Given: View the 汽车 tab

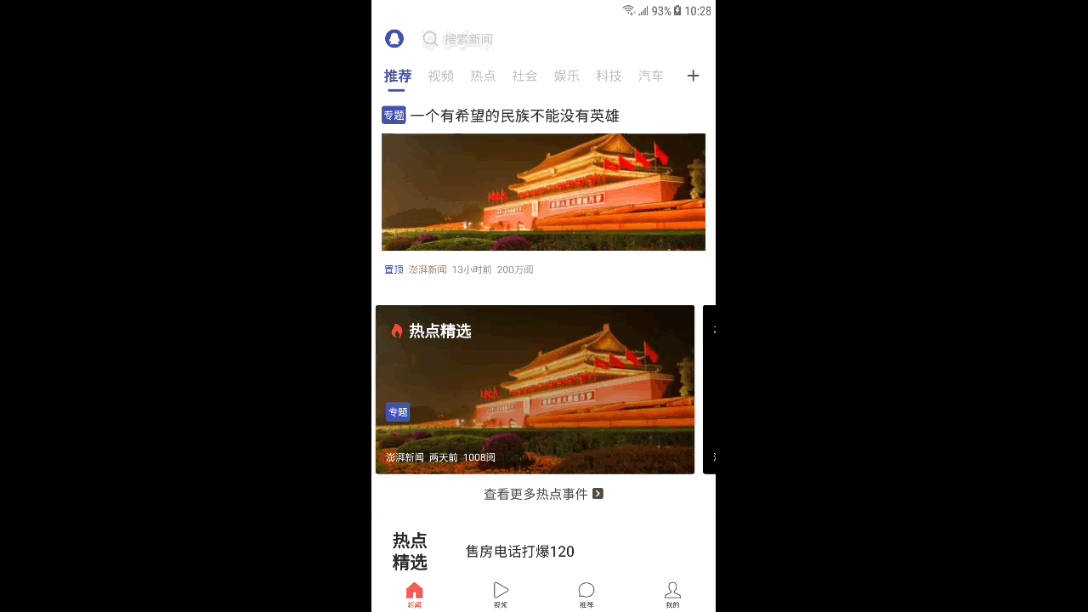Looking at the screenshot, I should [651, 76].
